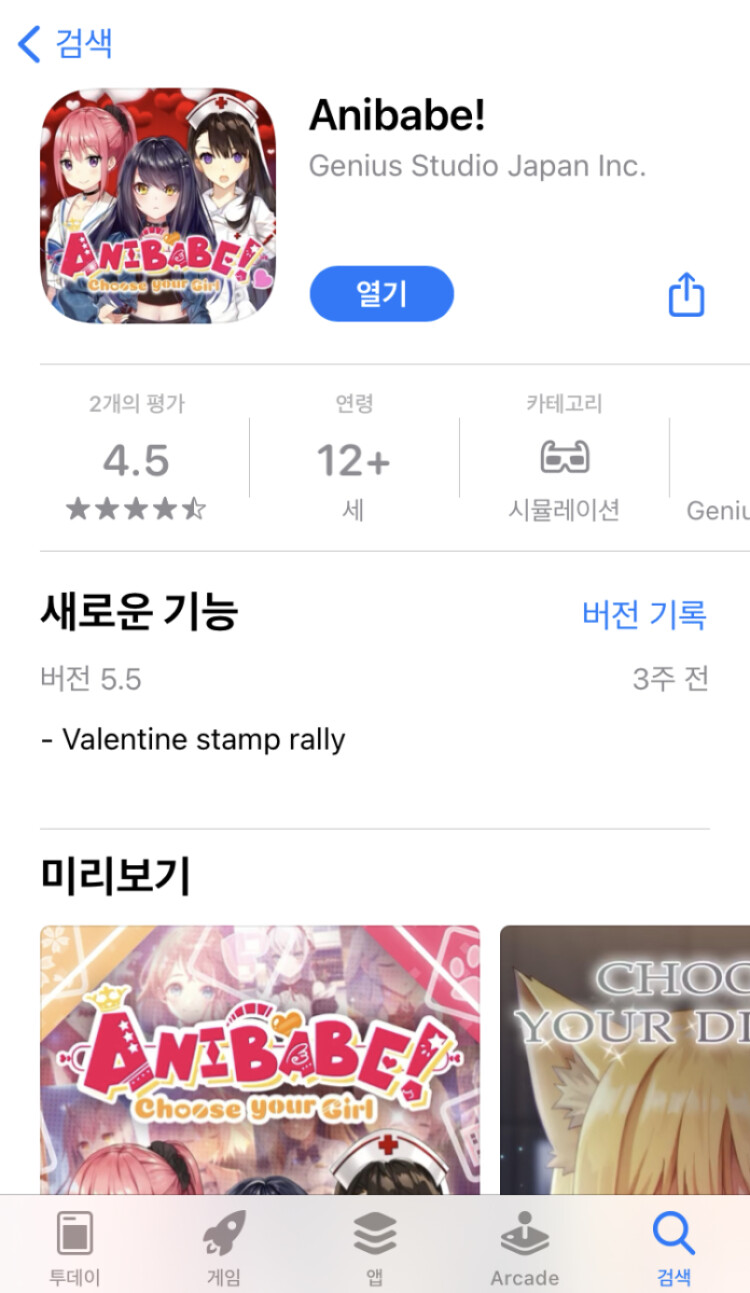Open the first Anibabe preview screenshot
750x1293 pixels.
tap(260, 1060)
